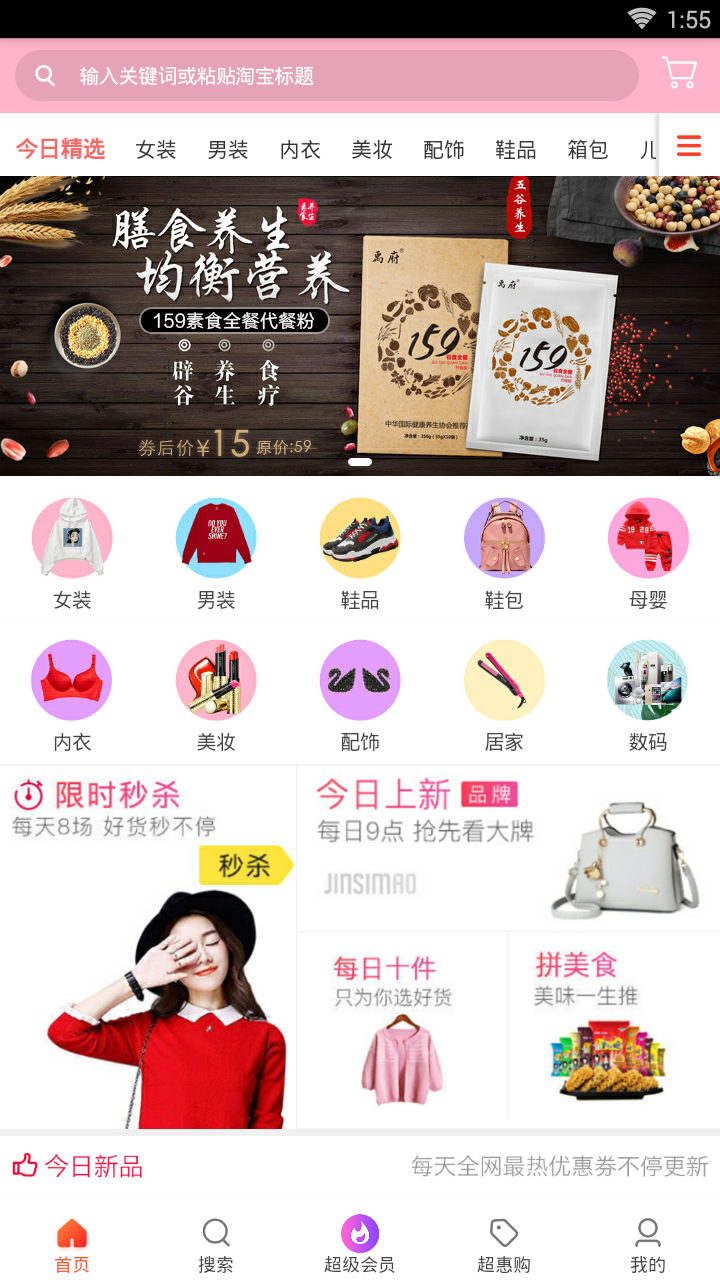720x1280 pixels.
Task: View the 今日上新 brand card
Action: click(x=508, y=849)
